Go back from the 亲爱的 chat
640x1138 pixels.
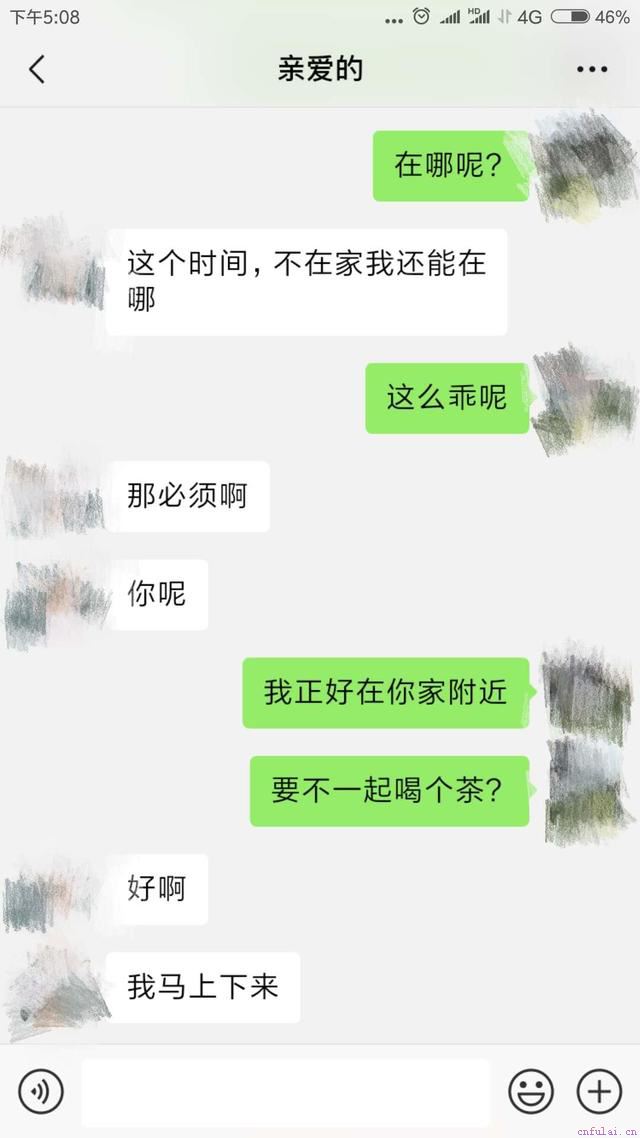coord(37,69)
